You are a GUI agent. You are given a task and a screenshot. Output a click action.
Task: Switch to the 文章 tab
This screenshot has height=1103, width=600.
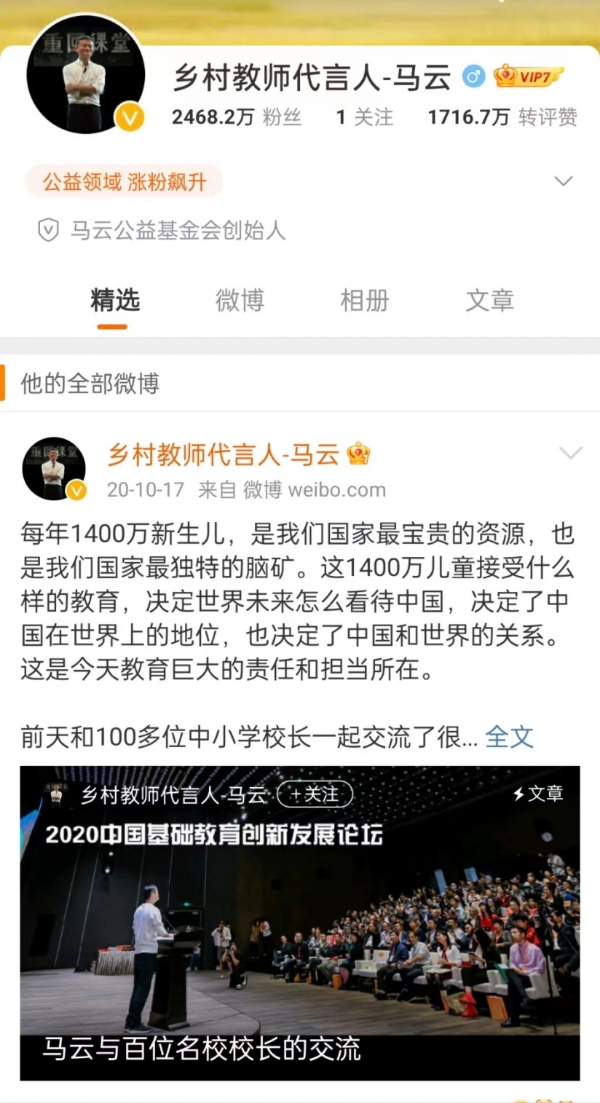pyautogui.click(x=490, y=300)
